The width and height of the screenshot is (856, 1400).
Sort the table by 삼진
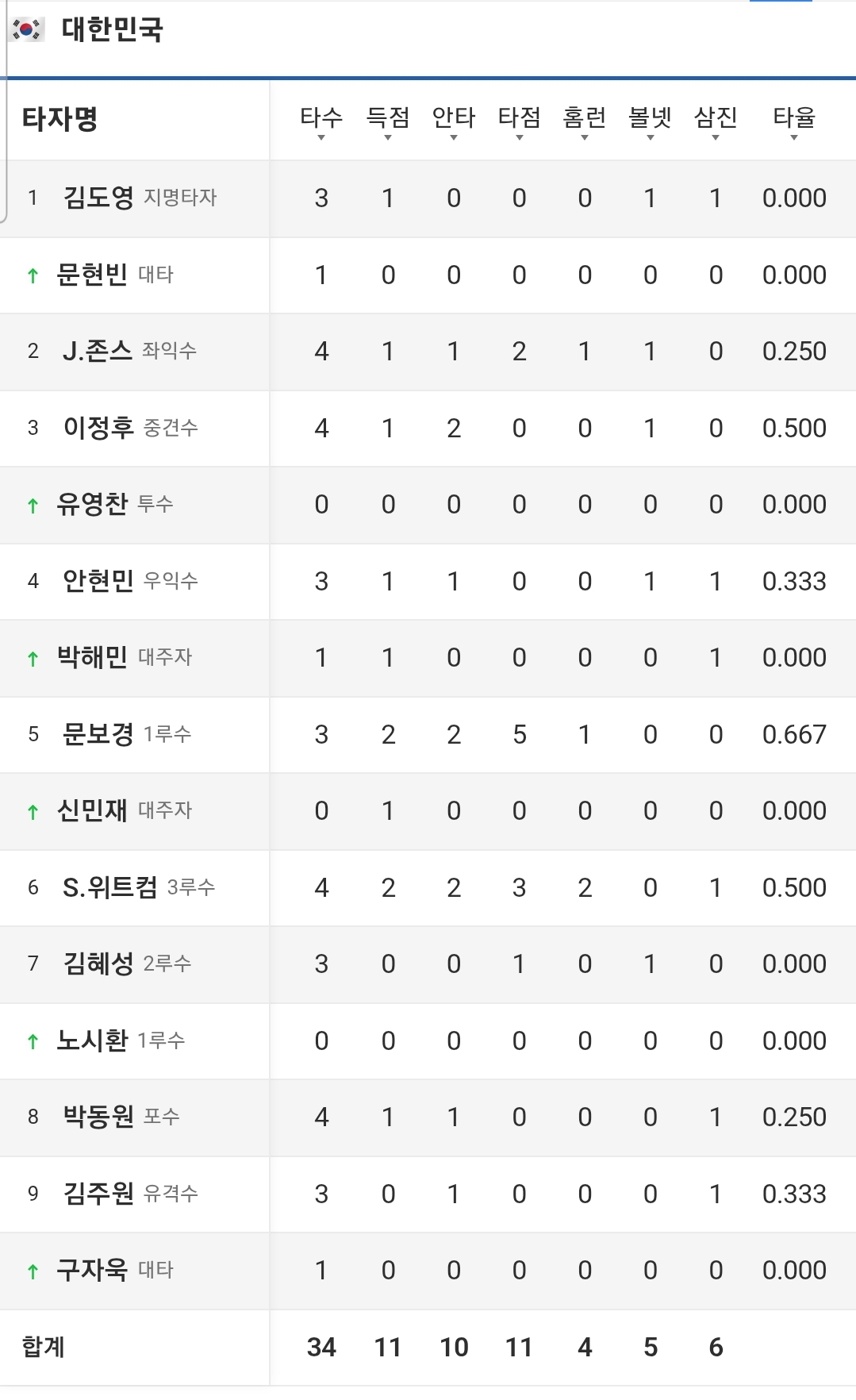(716, 121)
